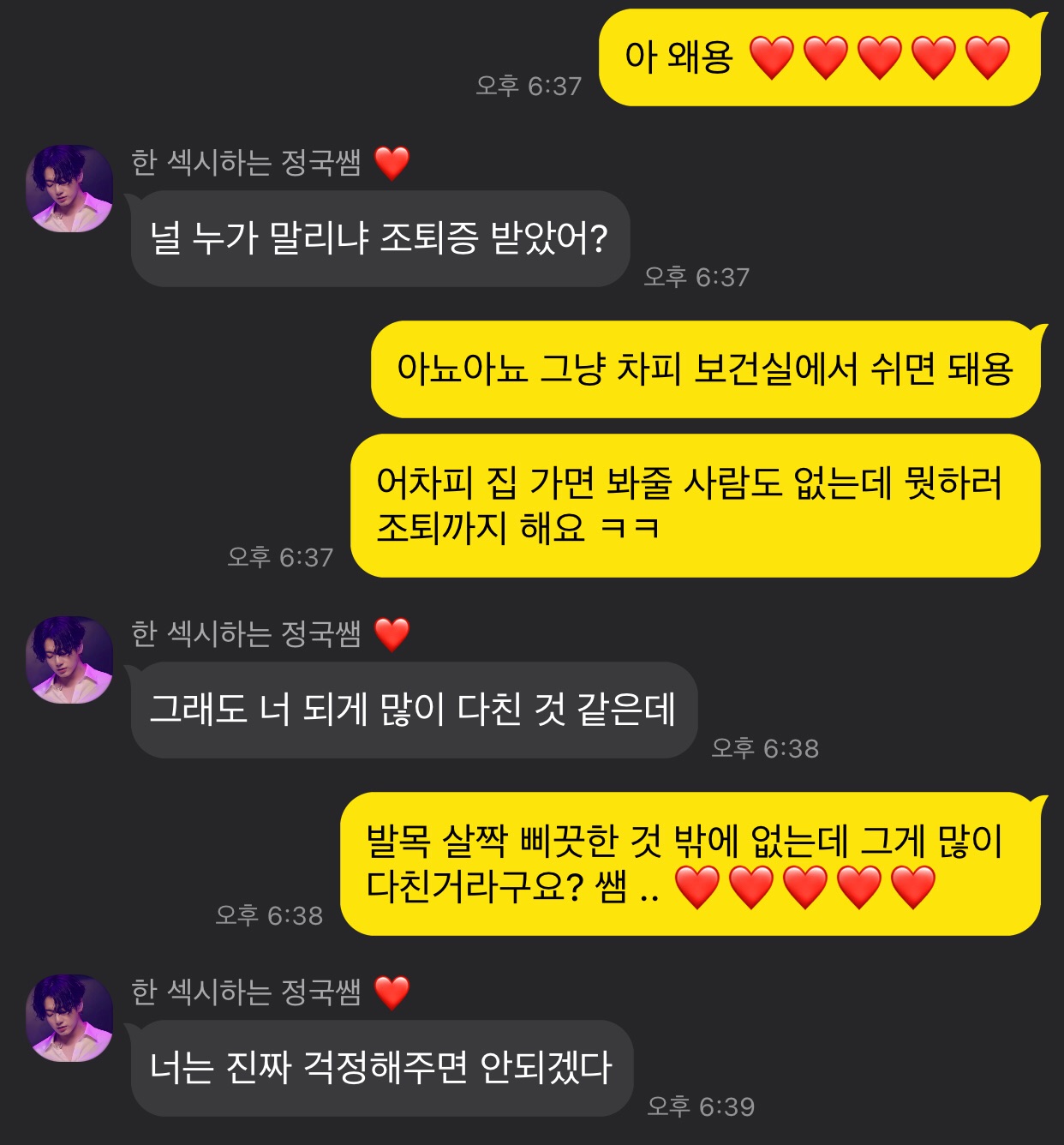Open sender's avatar beside '조퇴증 받았어?' message
This screenshot has width=1064, height=1145.
[69, 189]
